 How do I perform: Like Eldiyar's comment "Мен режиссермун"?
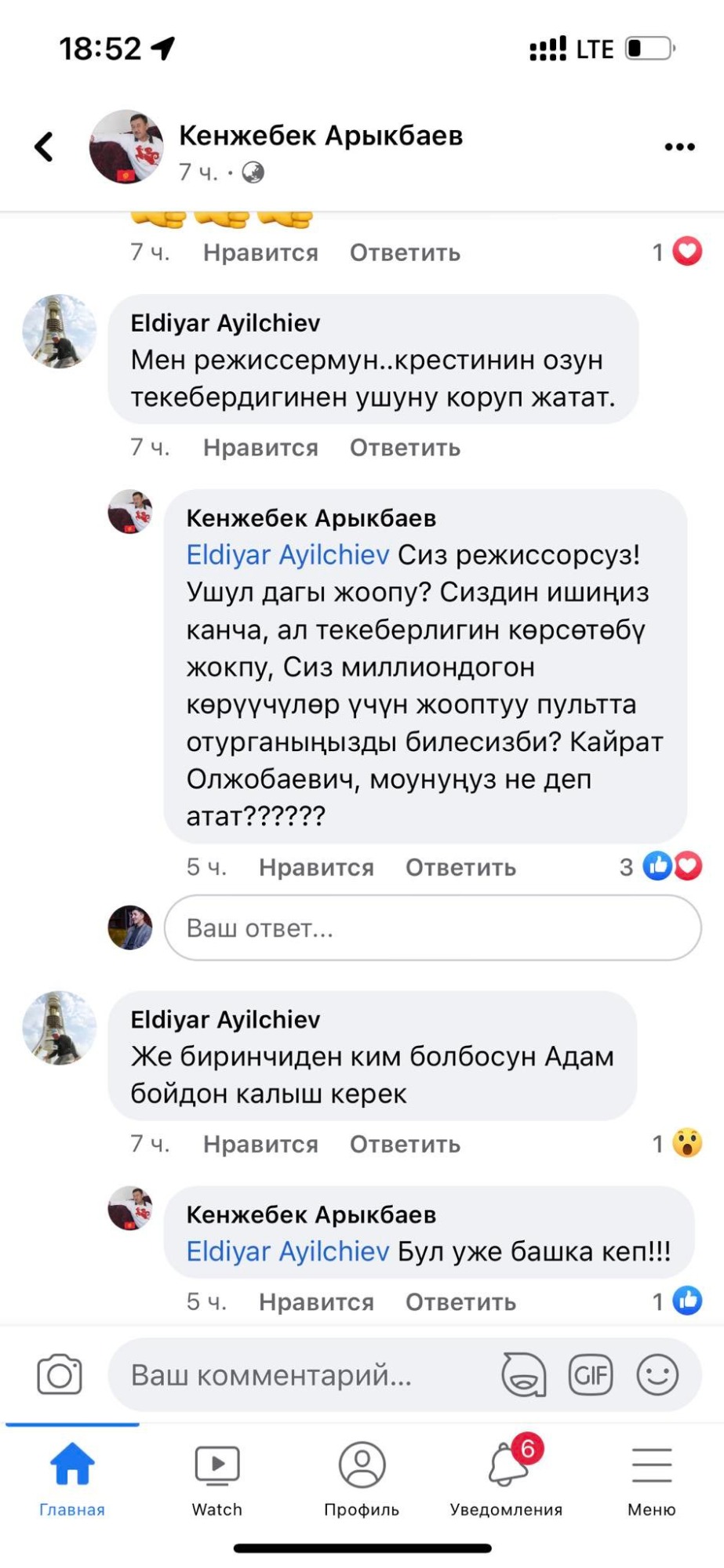click(260, 448)
